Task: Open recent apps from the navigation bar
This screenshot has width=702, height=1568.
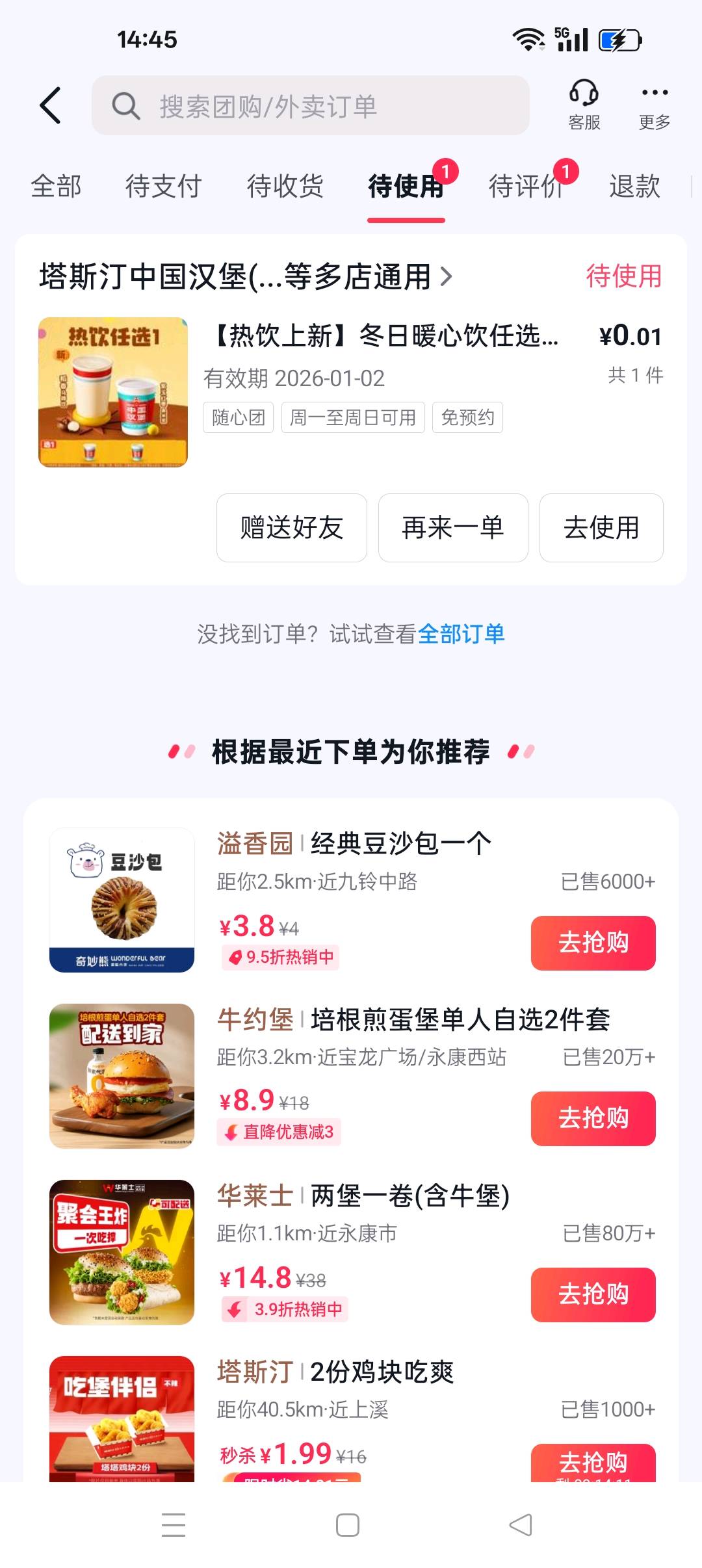Action: tap(171, 1524)
